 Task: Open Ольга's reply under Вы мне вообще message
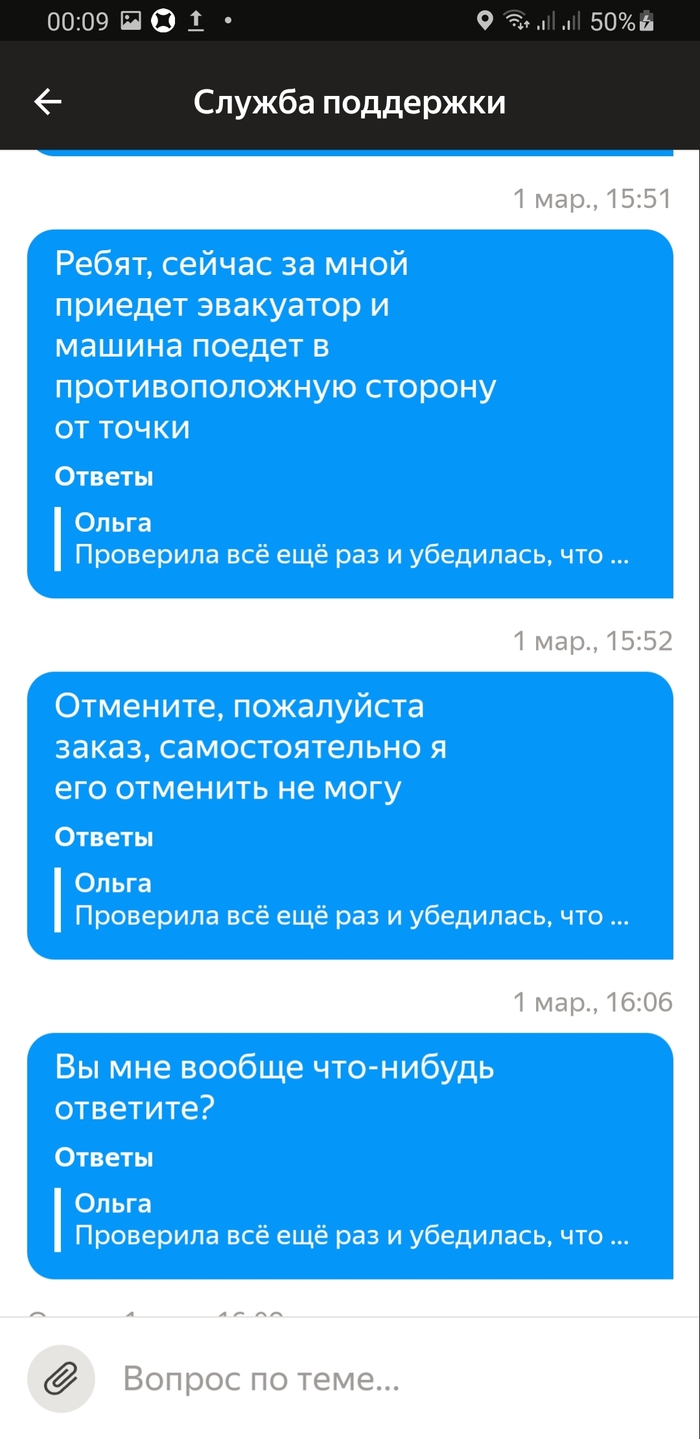pos(350,1221)
